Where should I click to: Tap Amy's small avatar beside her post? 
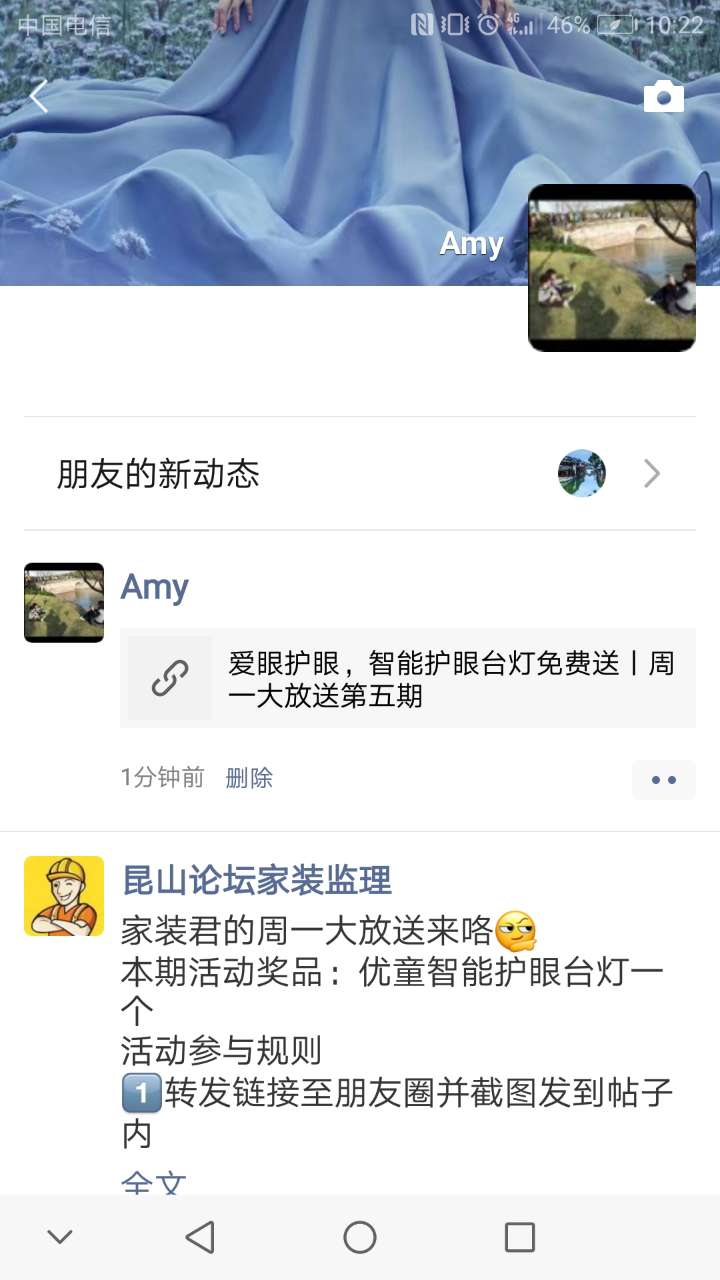[x=64, y=602]
